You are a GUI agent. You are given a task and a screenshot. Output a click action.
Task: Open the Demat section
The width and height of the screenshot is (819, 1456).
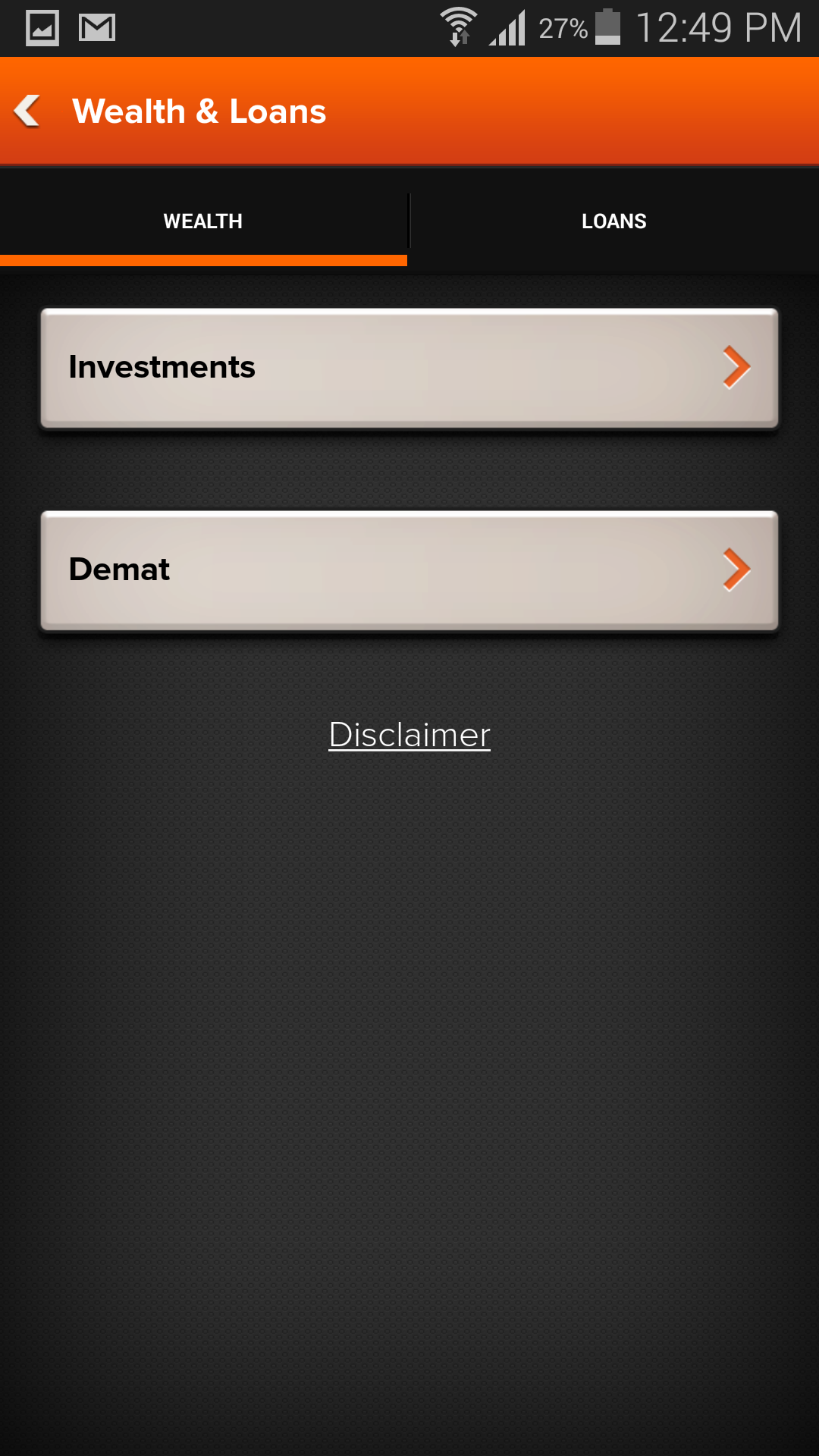[409, 570]
